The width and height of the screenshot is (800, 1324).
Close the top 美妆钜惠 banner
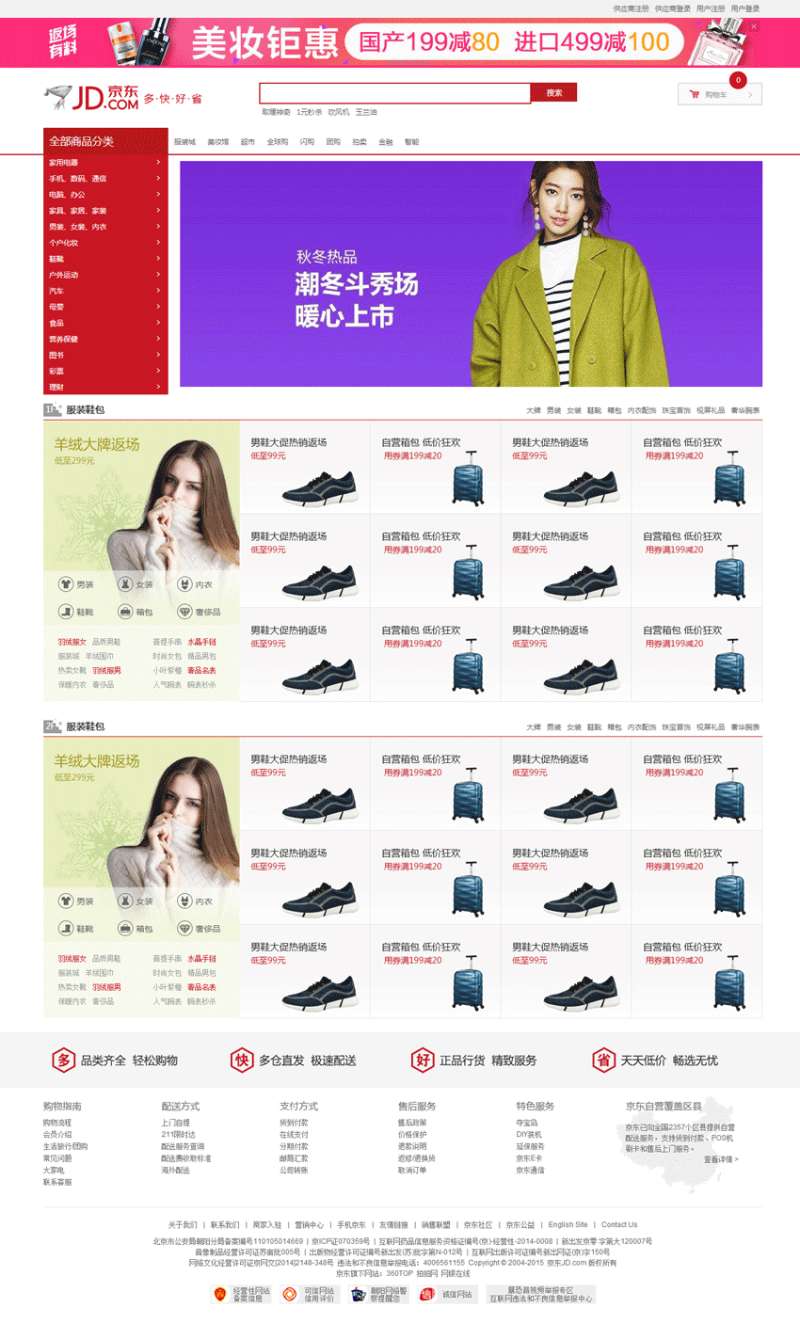pos(754,27)
